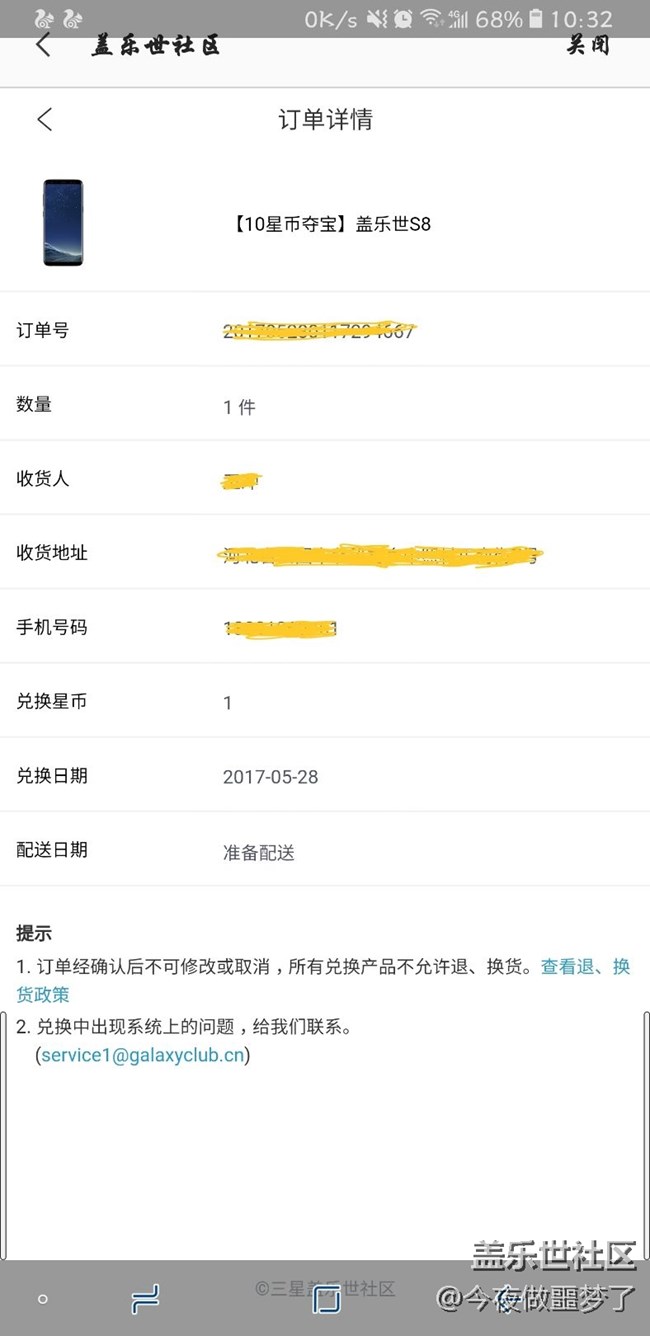Screen dimensions: 650x1336
Task: Go back from 订单详情 page
Action: (x=44, y=120)
